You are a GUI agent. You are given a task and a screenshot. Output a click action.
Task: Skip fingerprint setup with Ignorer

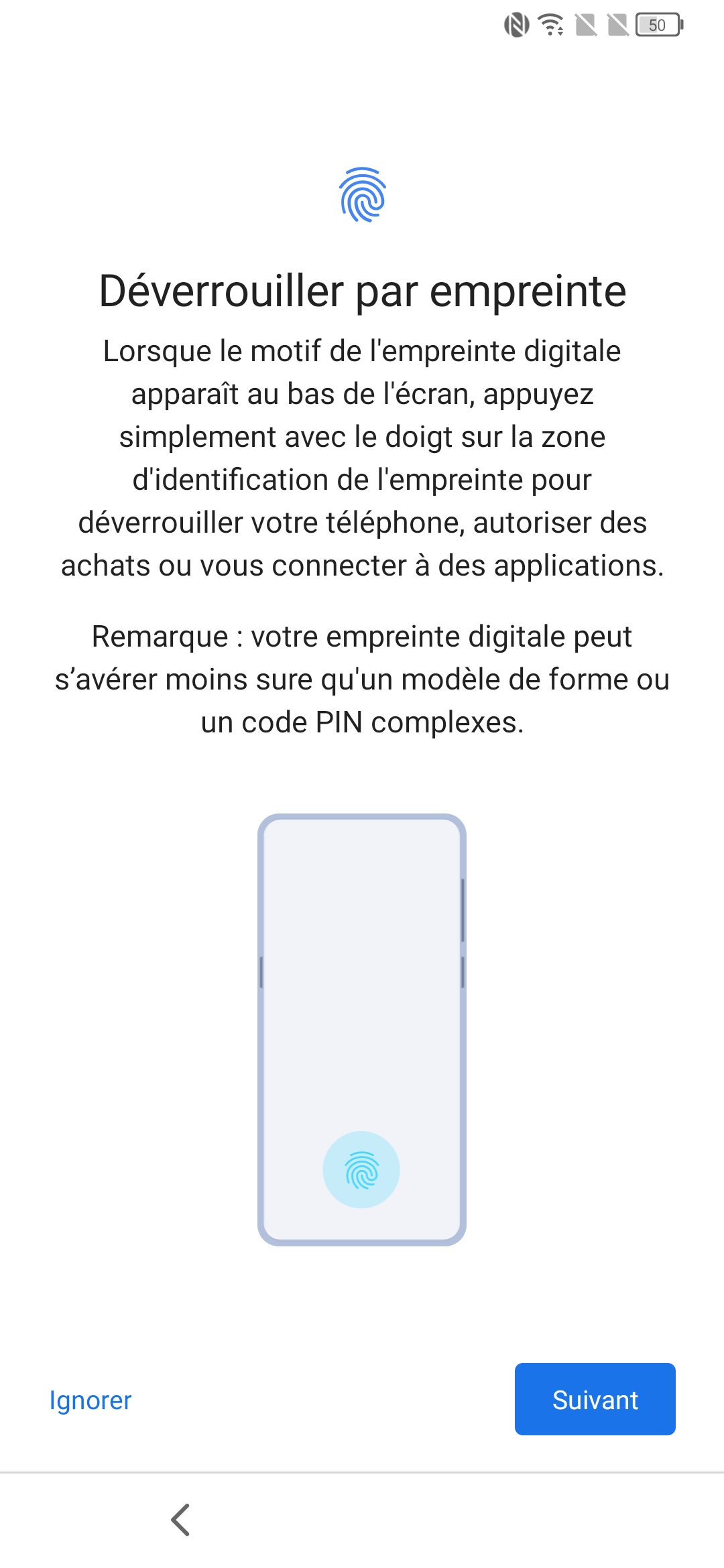90,1400
